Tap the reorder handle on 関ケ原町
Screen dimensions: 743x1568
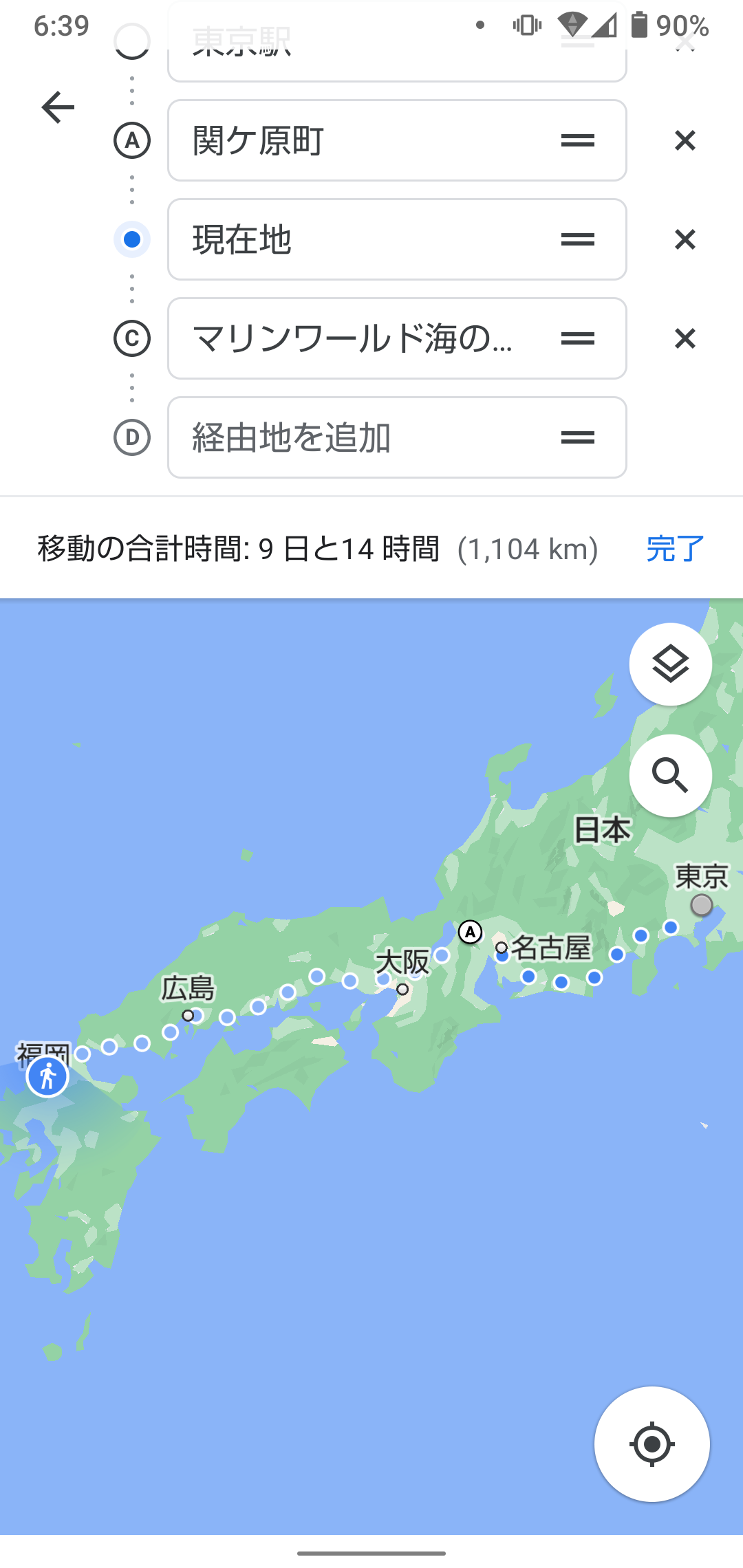tap(578, 140)
